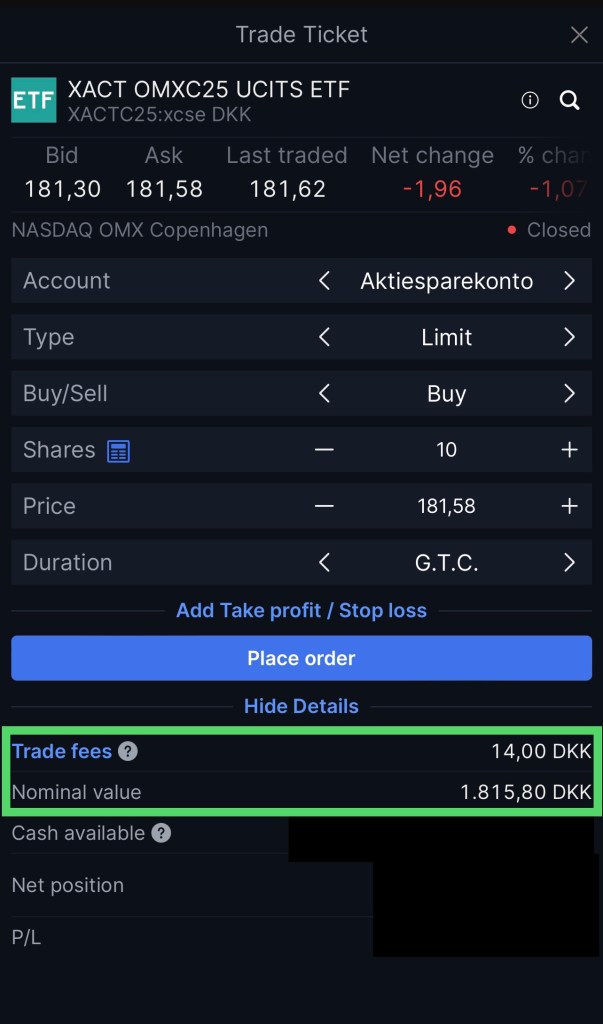Choose previous Duration before G.T.C.

pos(324,562)
